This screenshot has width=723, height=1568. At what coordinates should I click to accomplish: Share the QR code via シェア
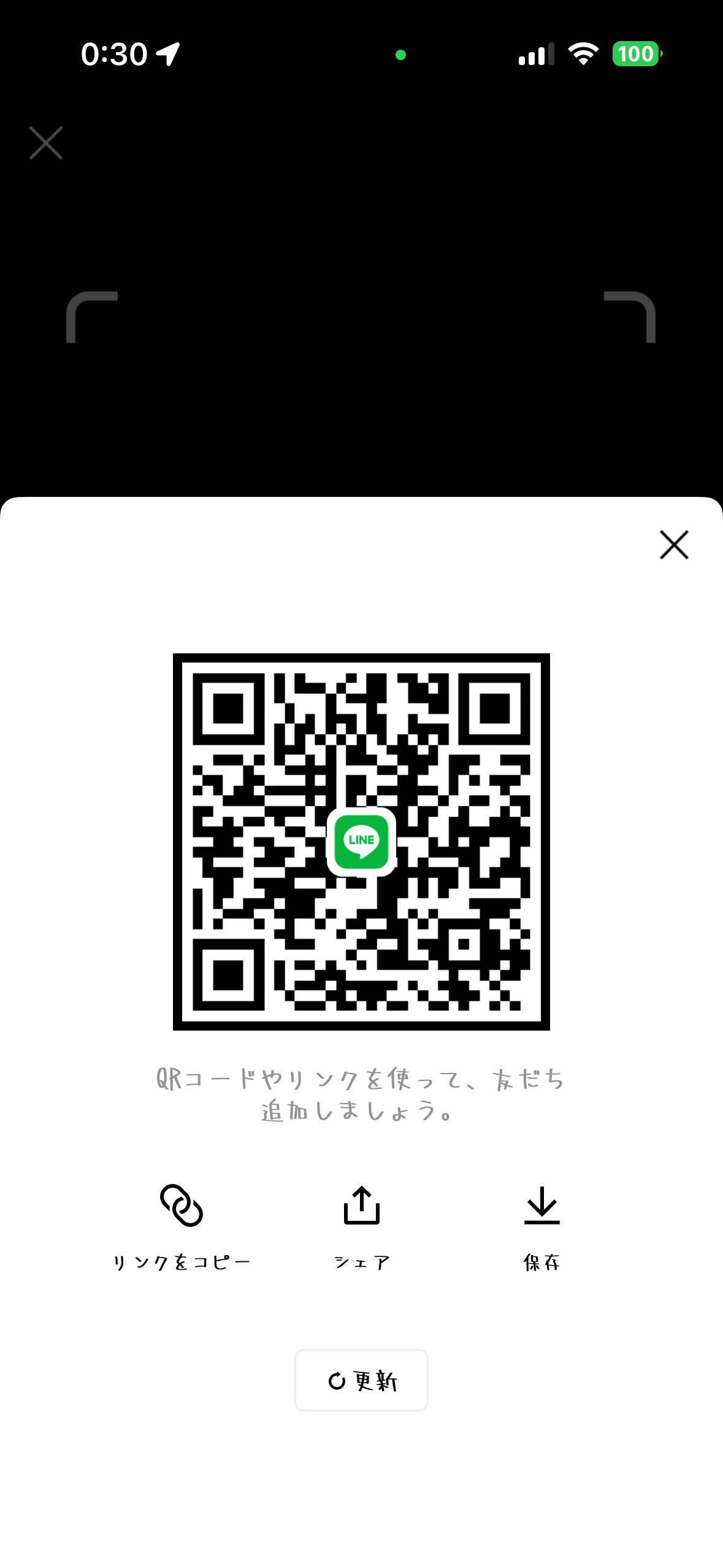[x=362, y=1226]
